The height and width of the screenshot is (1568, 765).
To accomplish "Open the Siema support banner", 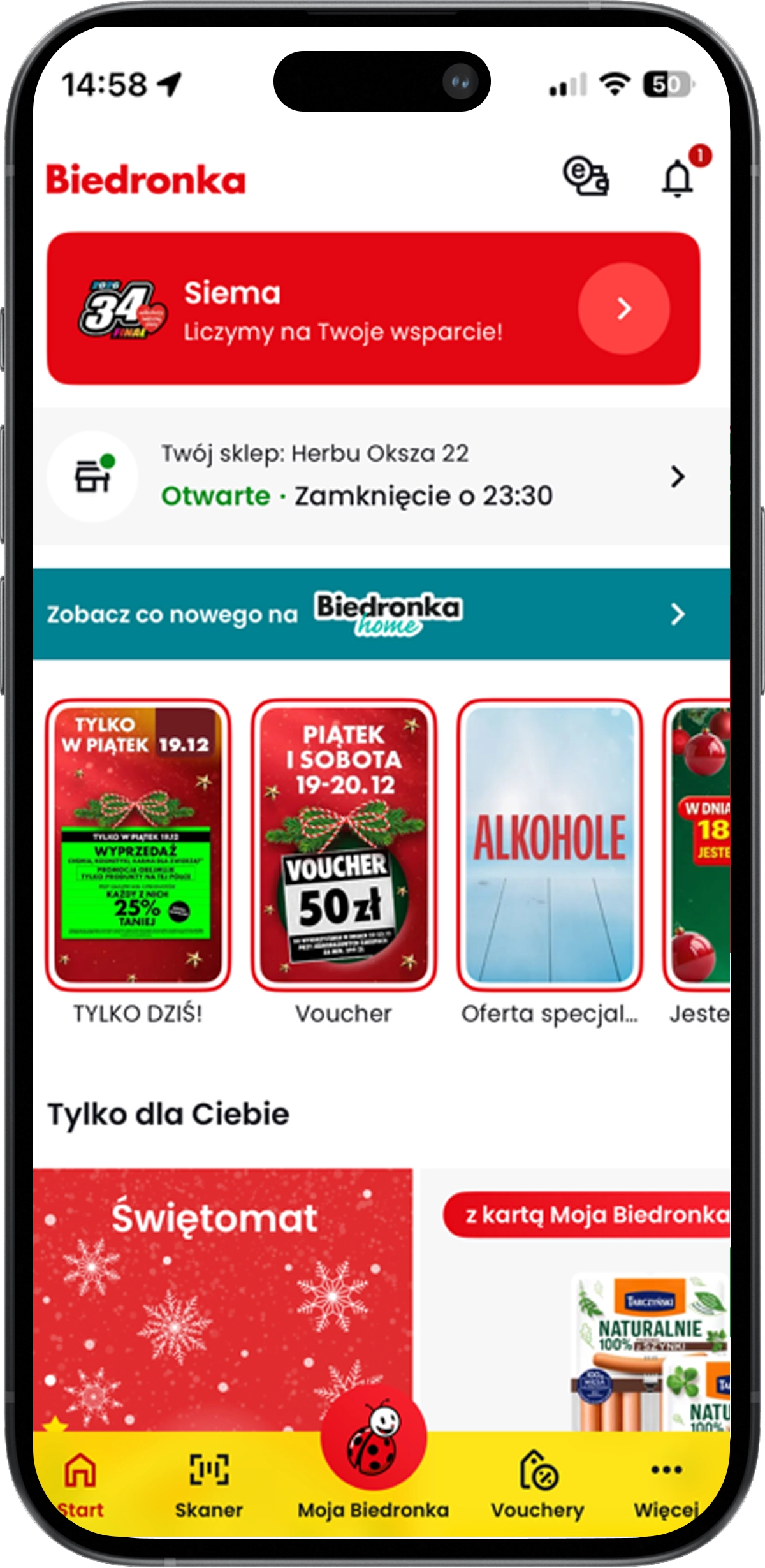I will pos(373,309).
